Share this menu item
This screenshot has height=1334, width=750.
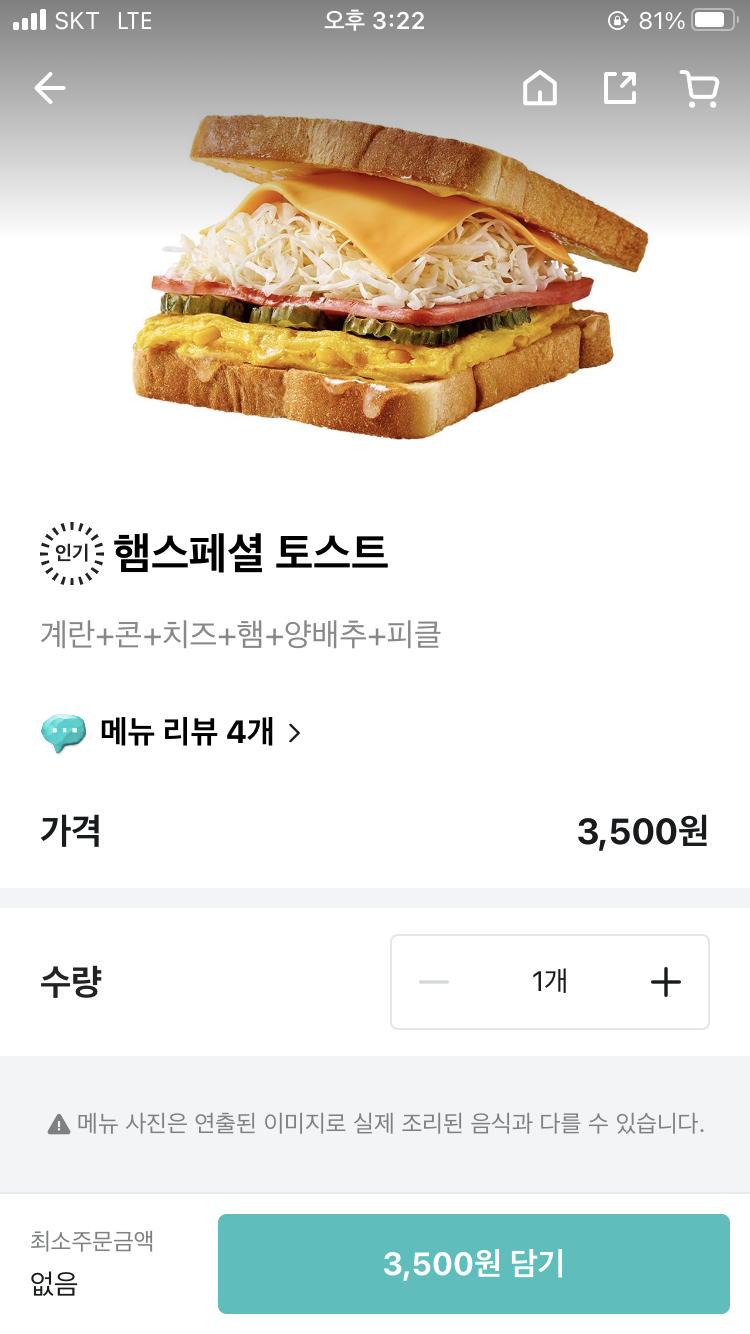pos(620,88)
